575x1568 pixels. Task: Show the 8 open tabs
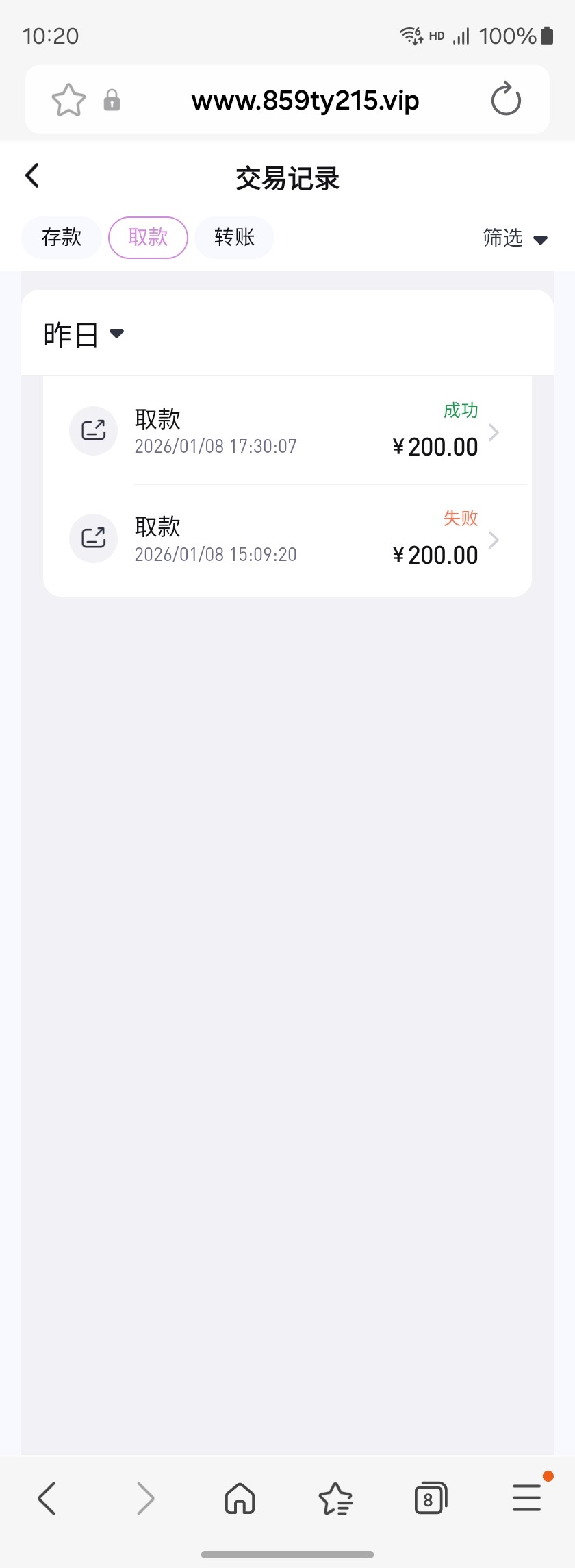431,1498
